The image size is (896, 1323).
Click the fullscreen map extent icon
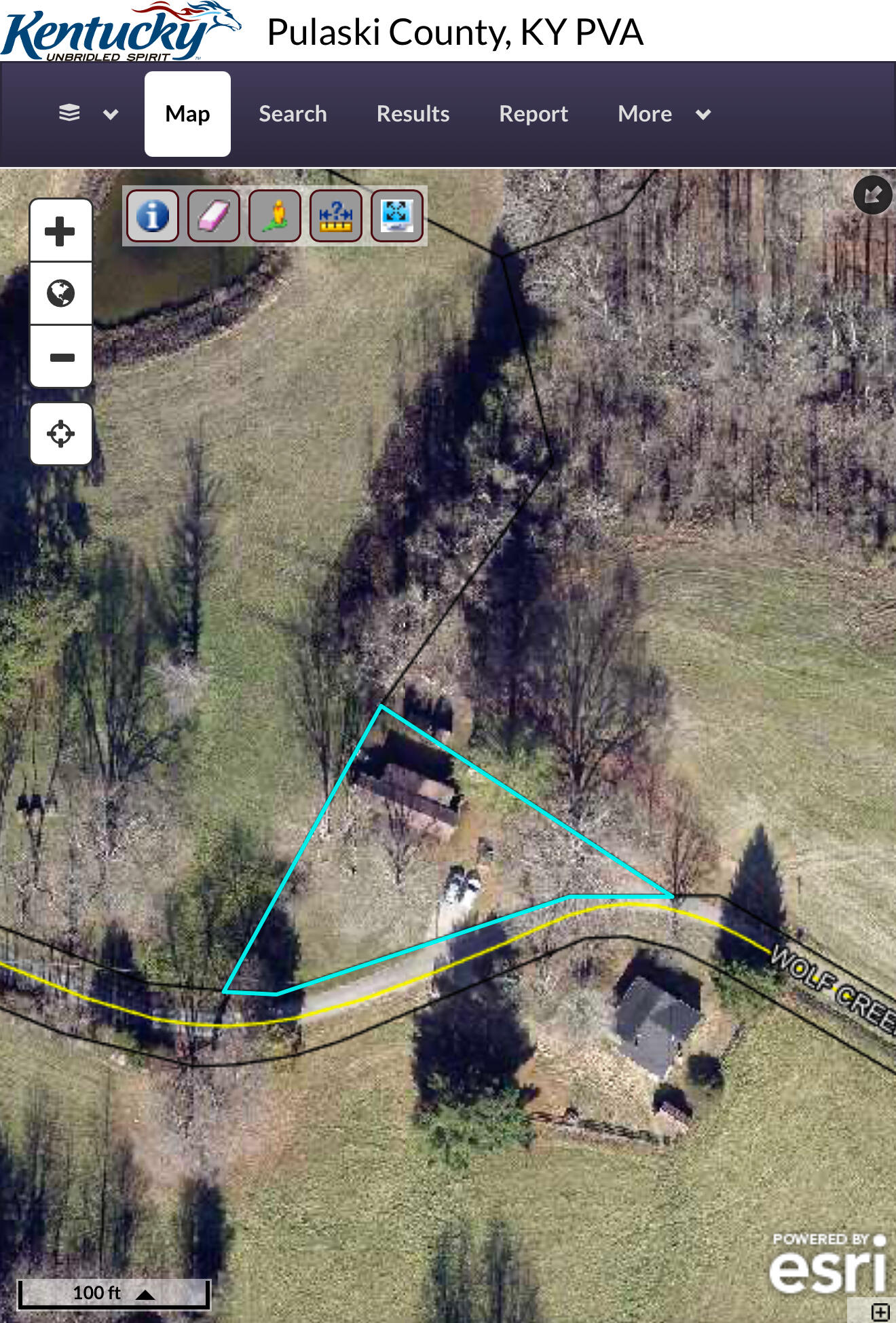tap(396, 216)
